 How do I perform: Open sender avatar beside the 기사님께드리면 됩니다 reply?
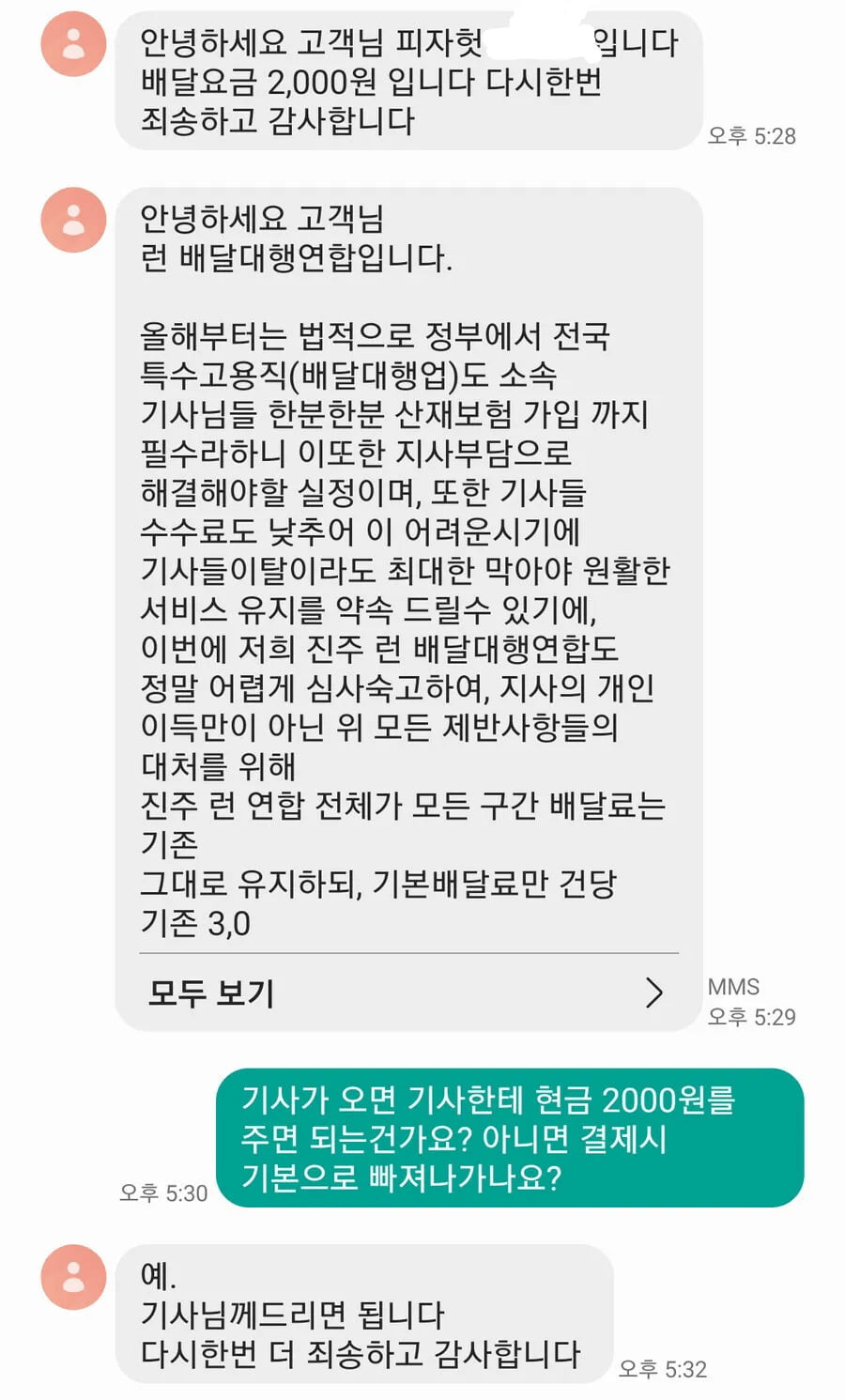coord(73,1277)
